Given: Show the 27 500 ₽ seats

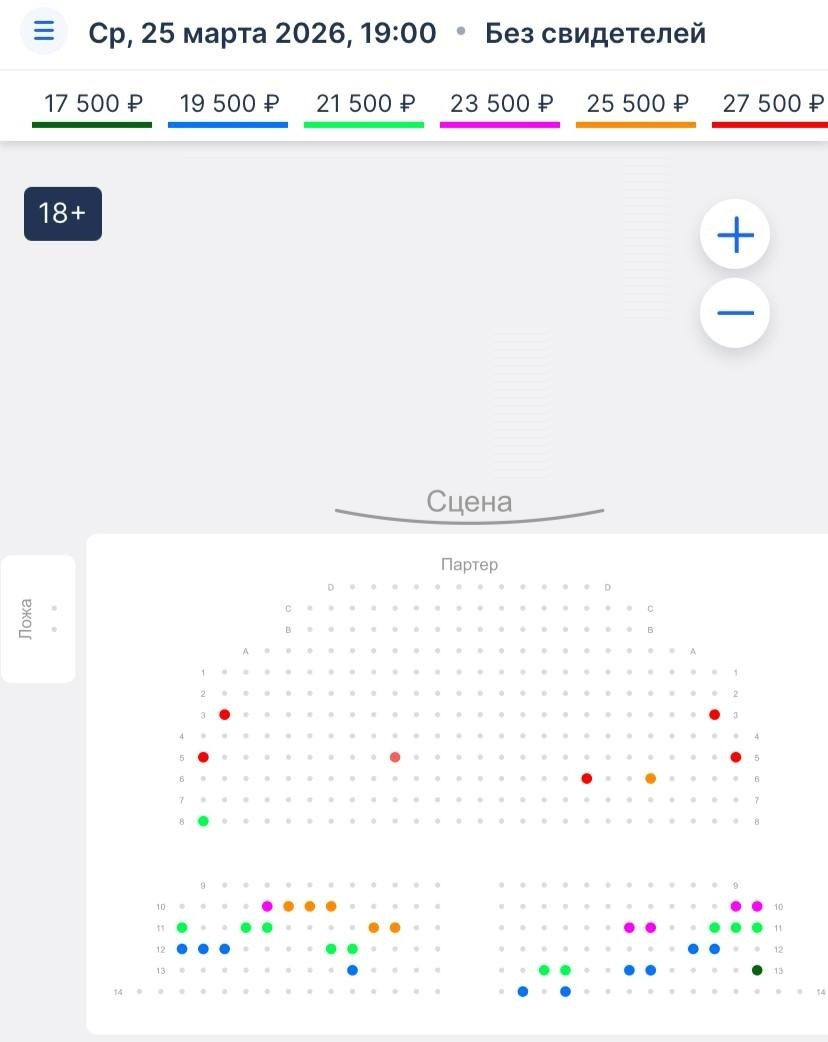Looking at the screenshot, I should (770, 104).
